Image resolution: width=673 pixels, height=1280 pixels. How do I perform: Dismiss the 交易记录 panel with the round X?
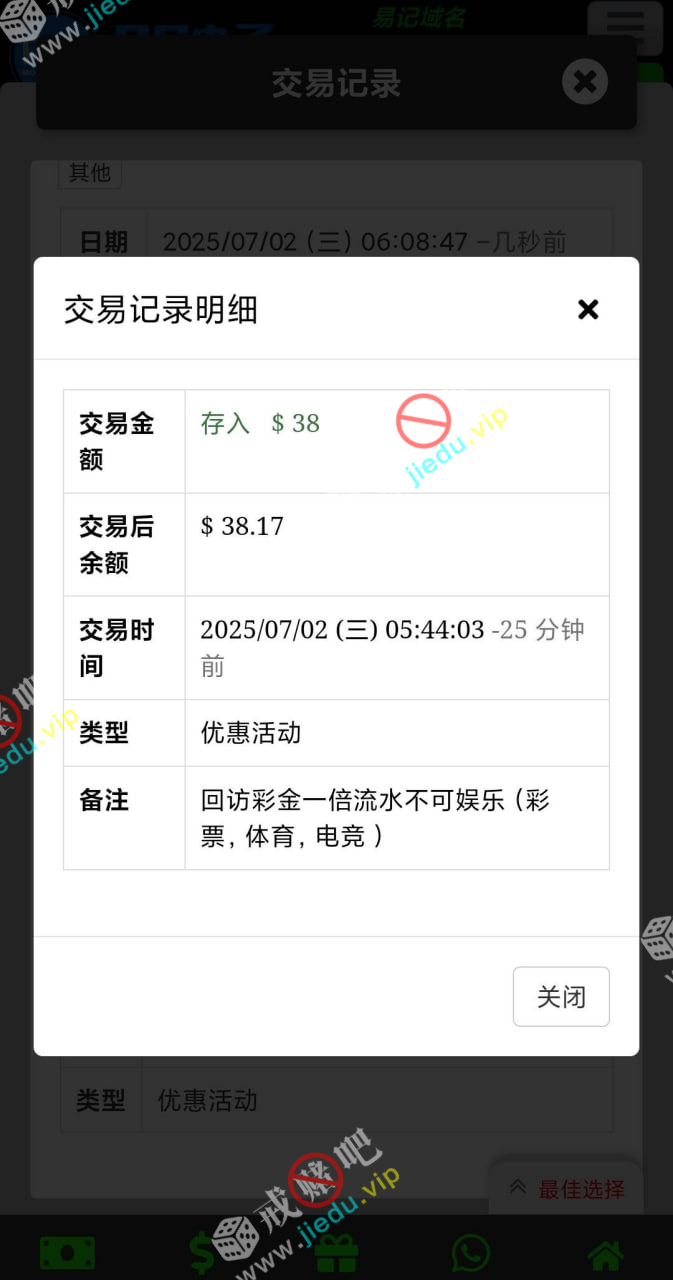(x=585, y=82)
